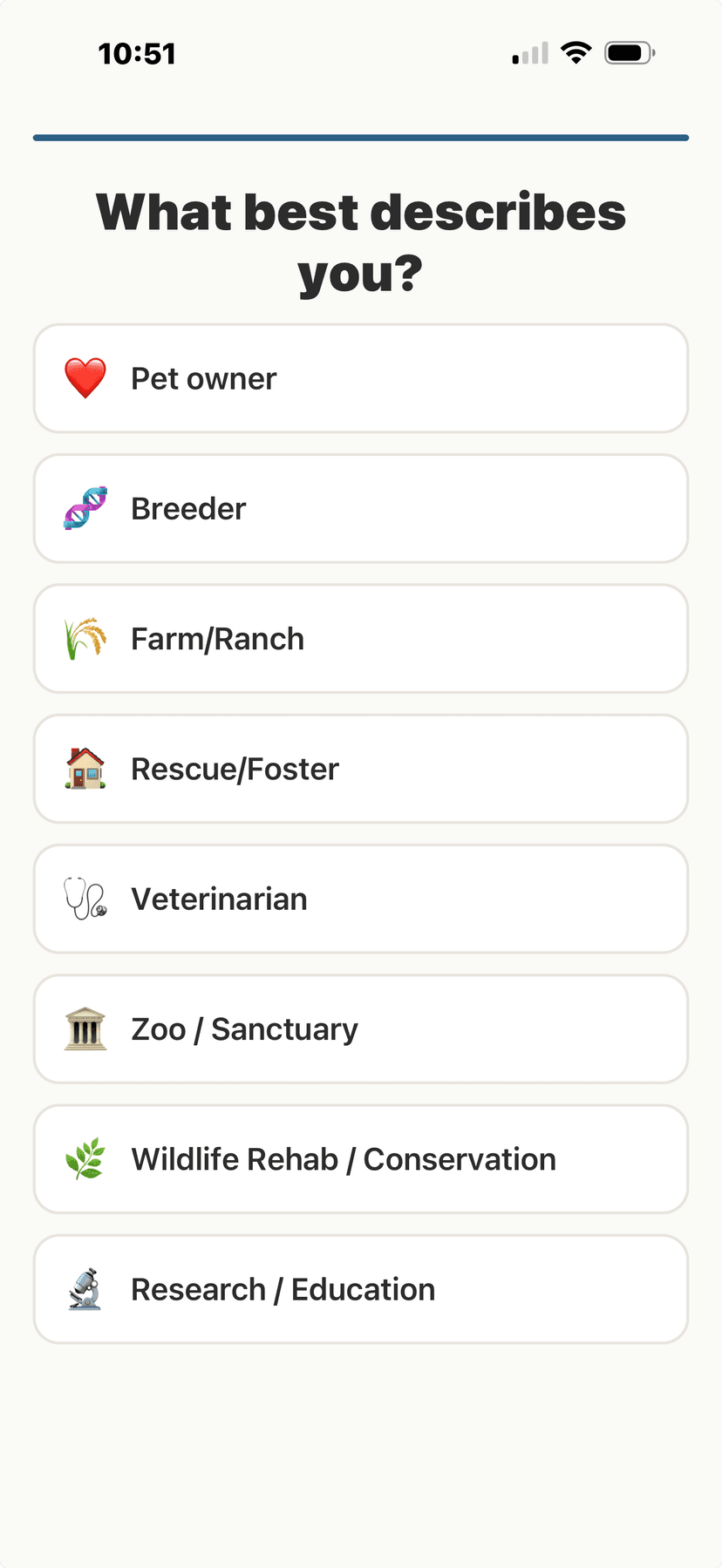The image size is (722, 1568).
Task: Select Veterinarian from the list
Action: coord(361,899)
